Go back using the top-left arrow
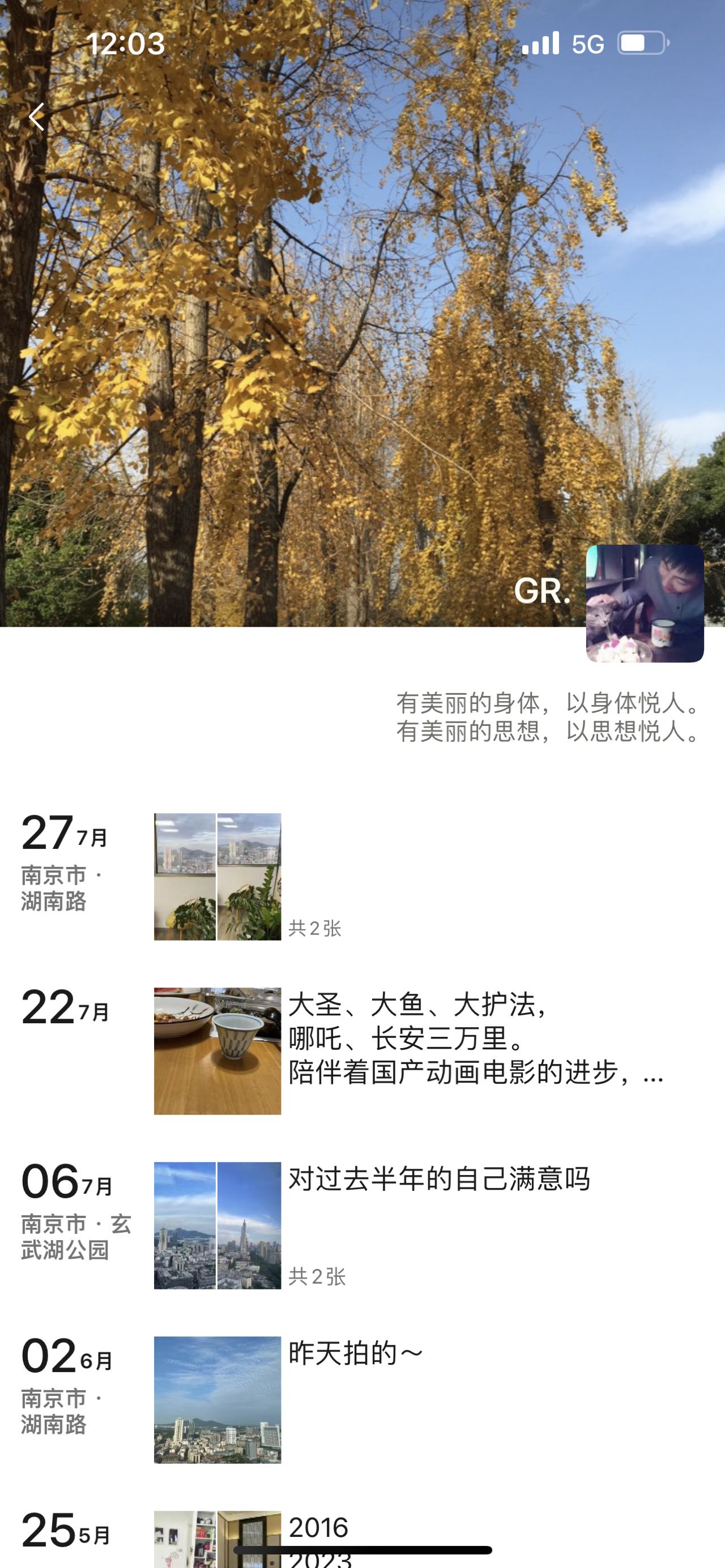 click(37, 117)
